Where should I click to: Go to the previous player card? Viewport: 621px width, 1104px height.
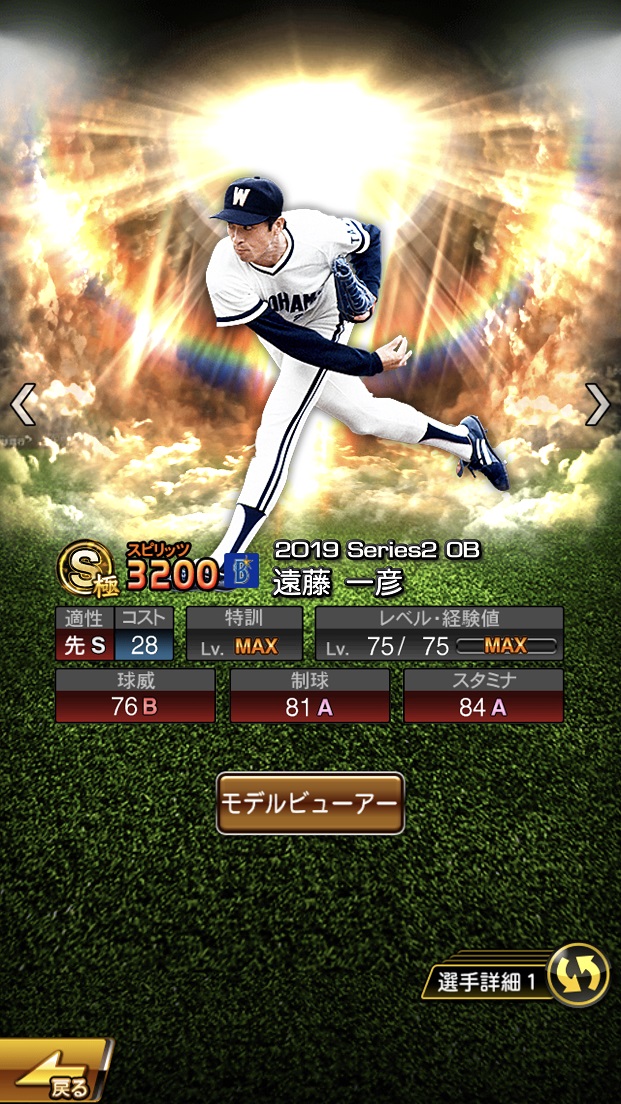(22, 405)
